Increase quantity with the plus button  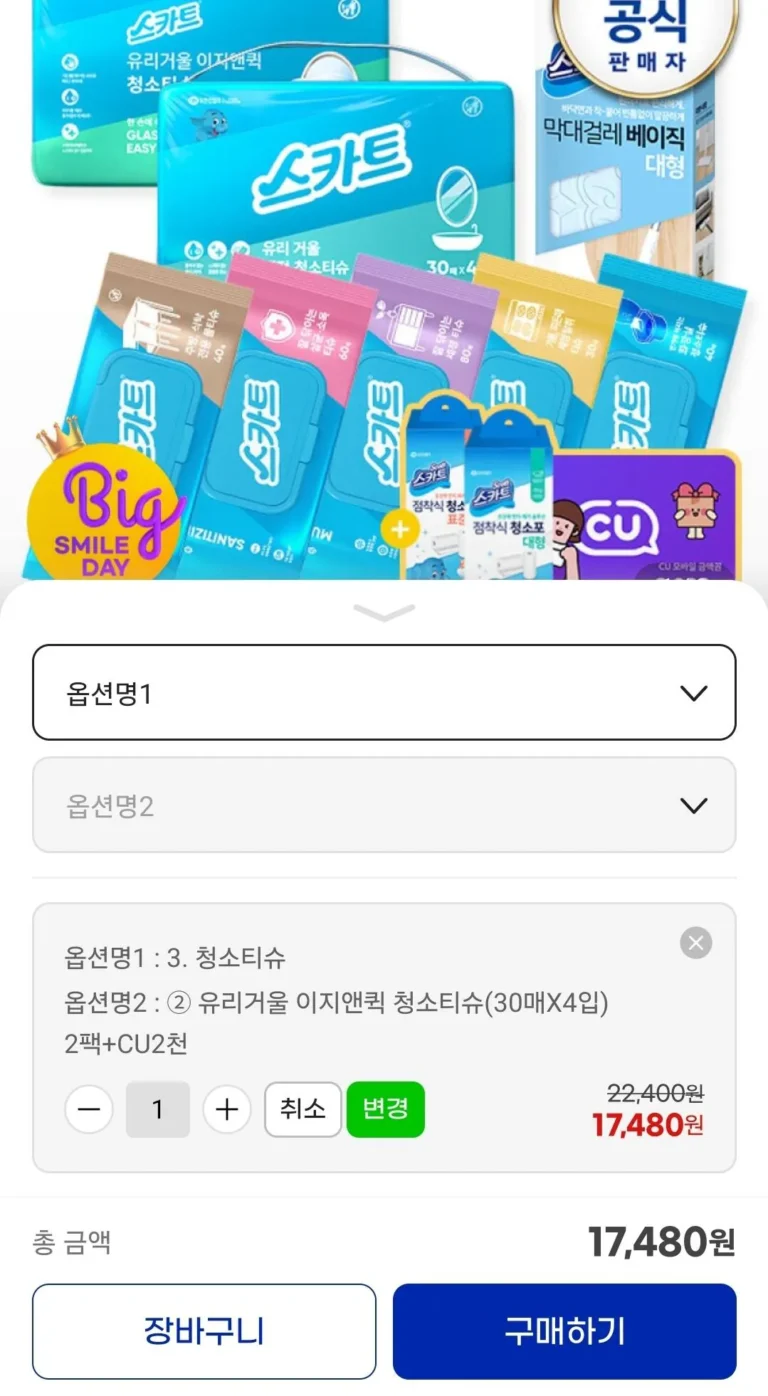click(x=227, y=1109)
